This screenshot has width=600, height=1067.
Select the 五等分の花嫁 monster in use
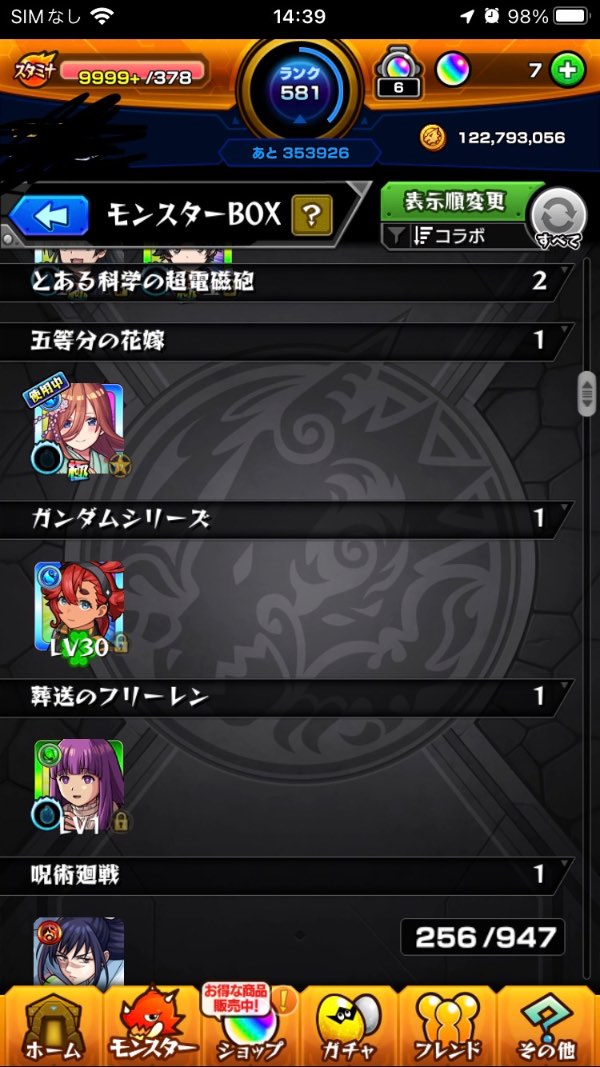click(x=79, y=430)
